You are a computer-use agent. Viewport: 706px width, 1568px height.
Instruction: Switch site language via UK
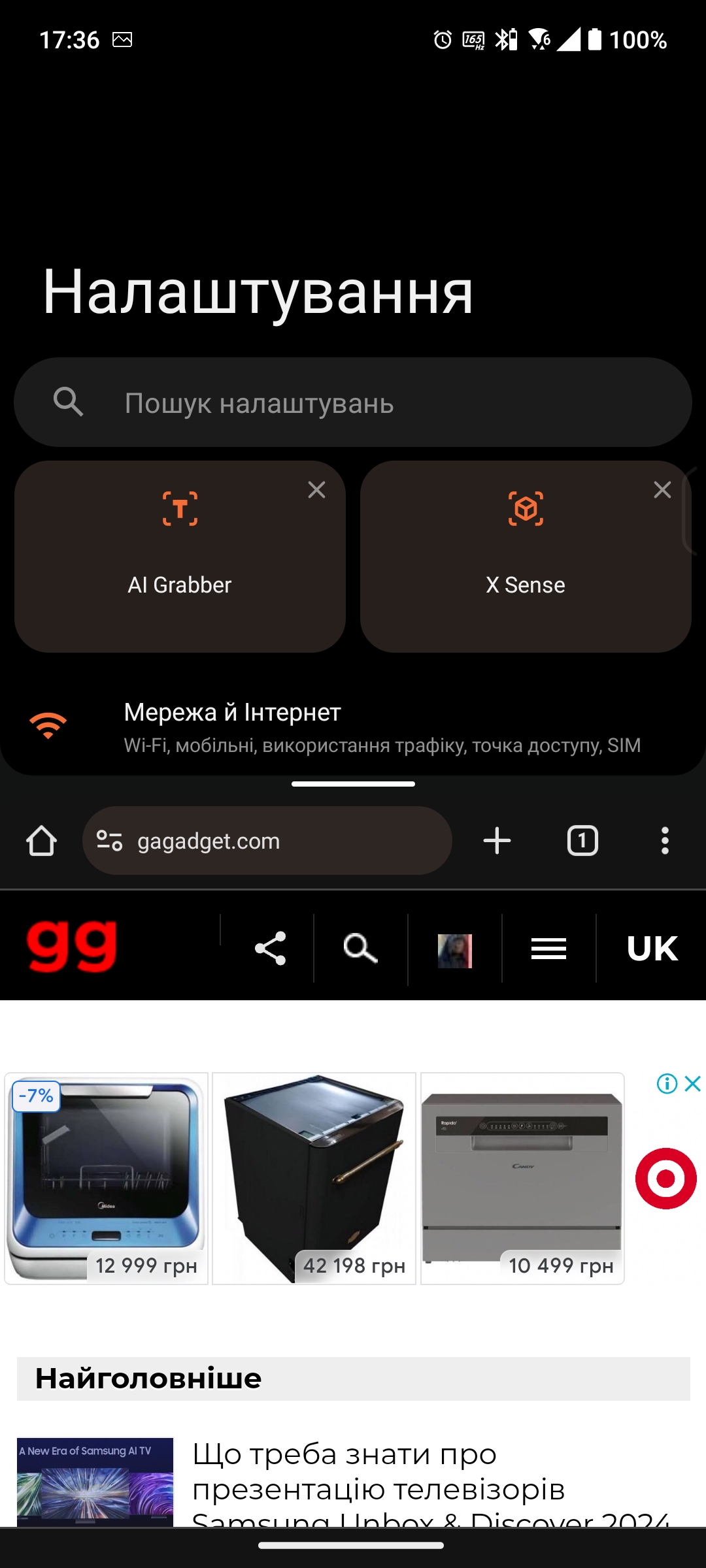click(652, 948)
